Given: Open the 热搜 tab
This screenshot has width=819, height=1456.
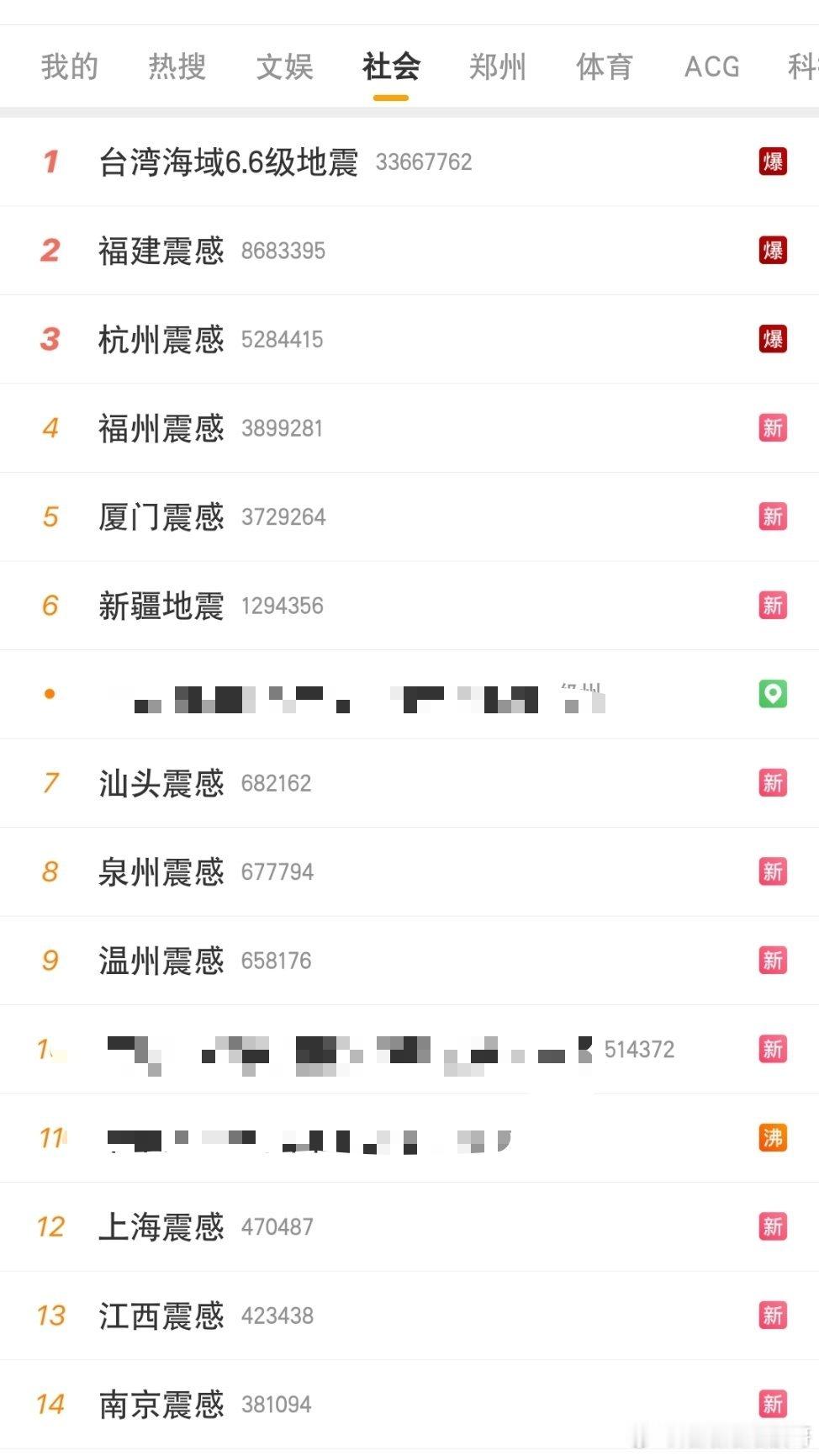Looking at the screenshot, I should (177, 67).
